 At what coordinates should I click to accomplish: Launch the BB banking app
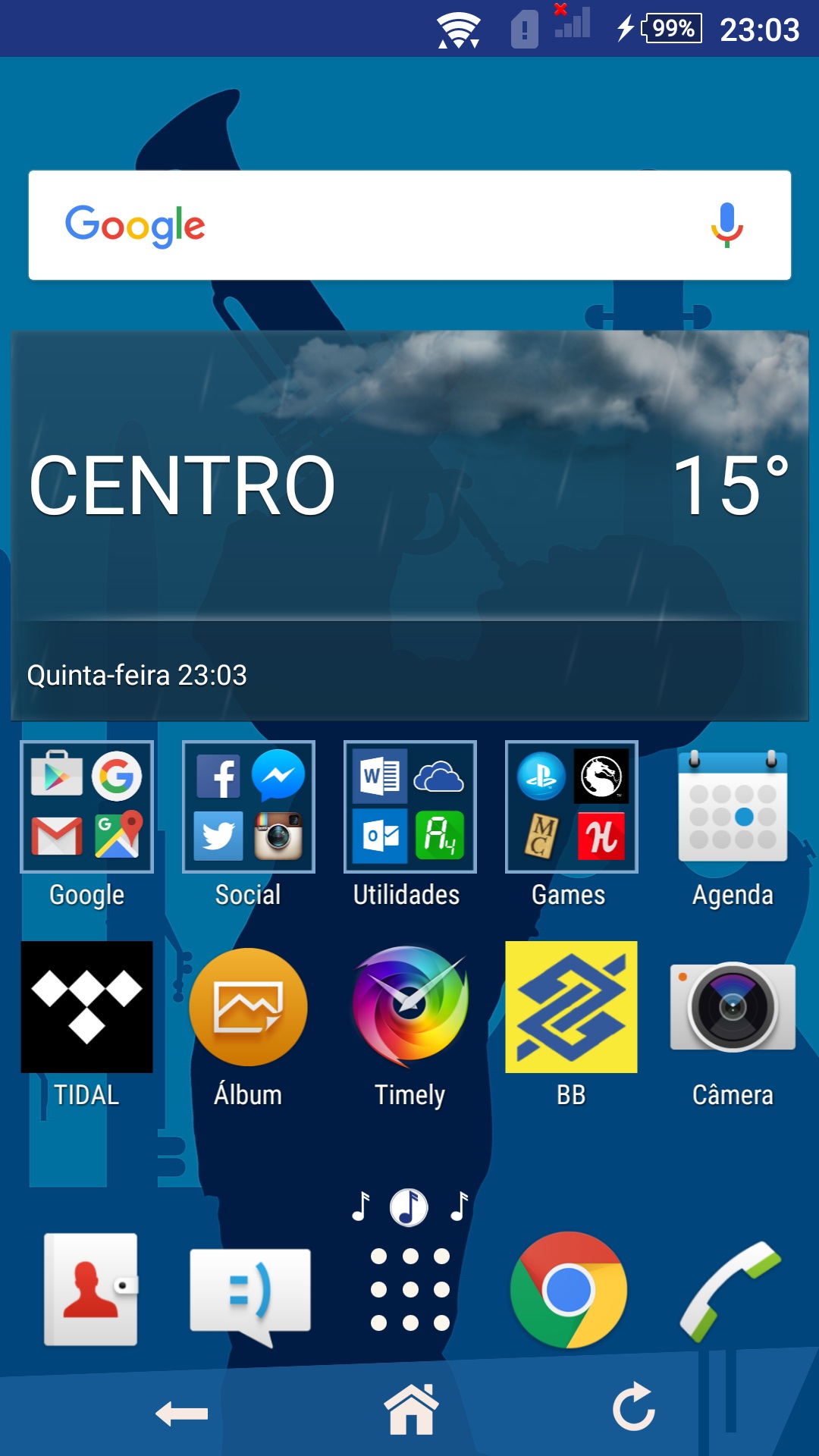pyautogui.click(x=572, y=1007)
